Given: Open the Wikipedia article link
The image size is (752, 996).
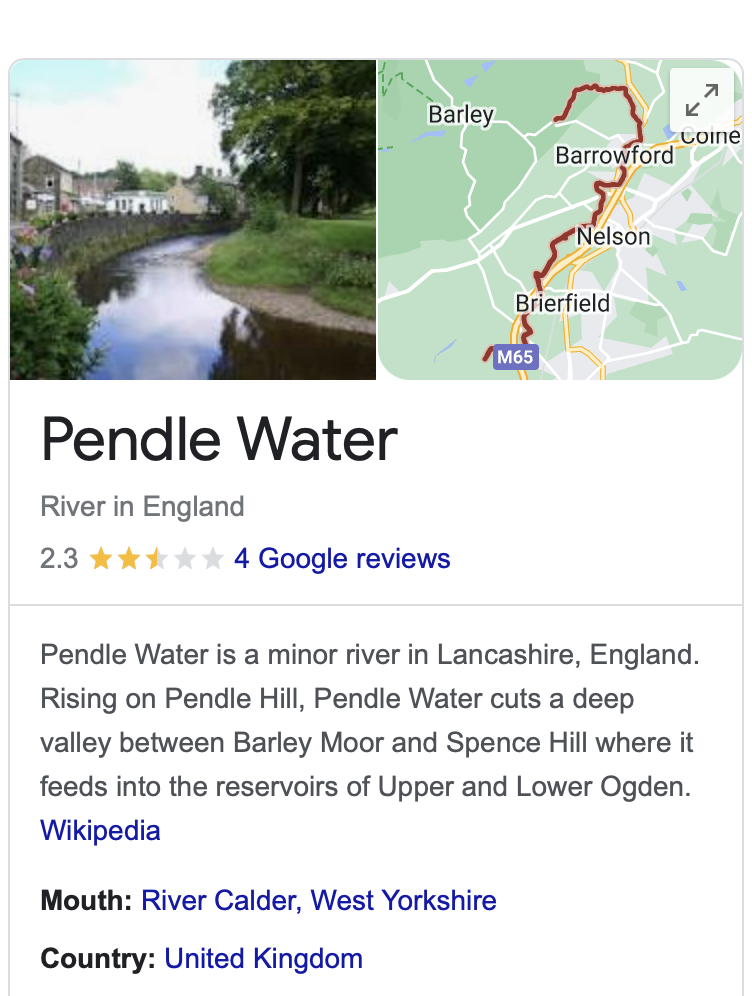Looking at the screenshot, I should [100, 830].
